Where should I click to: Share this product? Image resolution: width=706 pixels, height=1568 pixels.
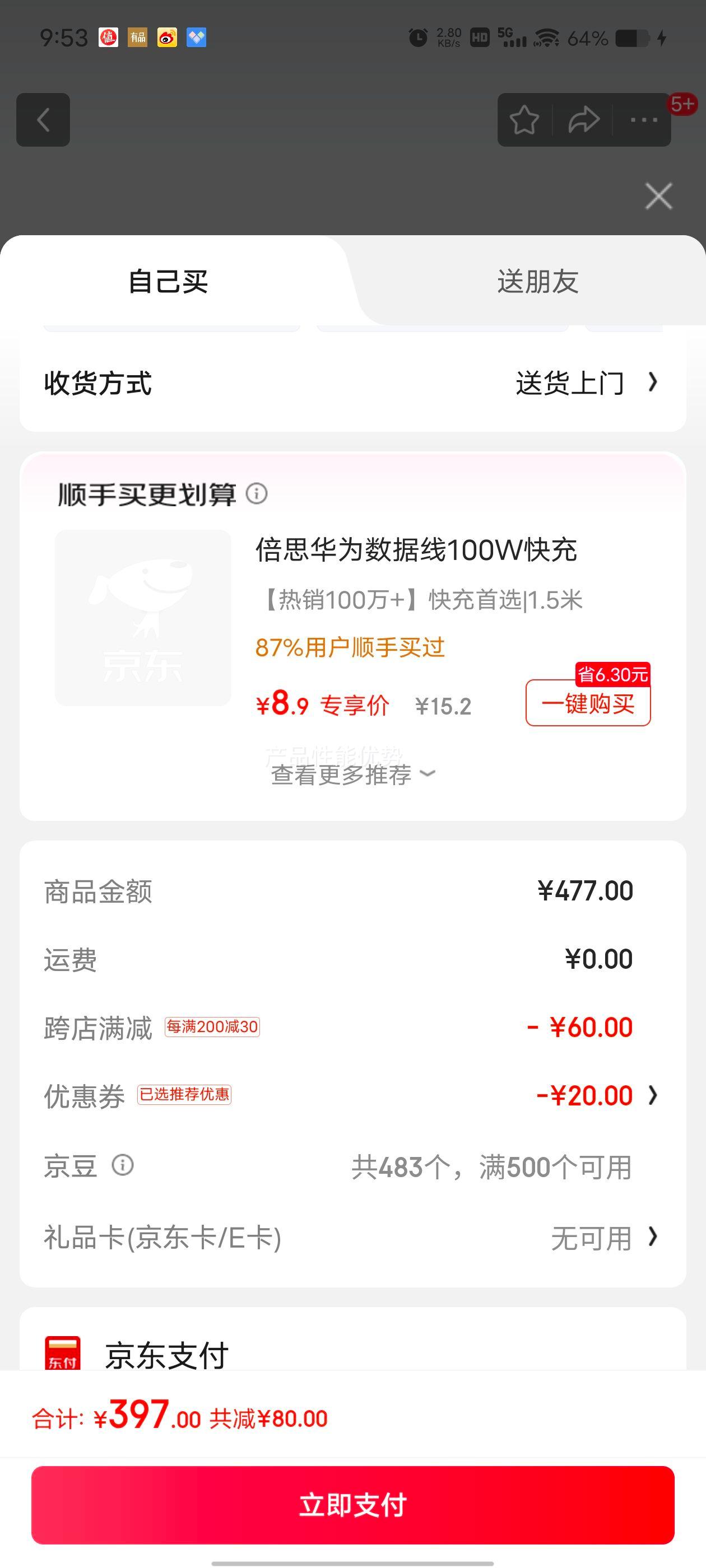583,119
